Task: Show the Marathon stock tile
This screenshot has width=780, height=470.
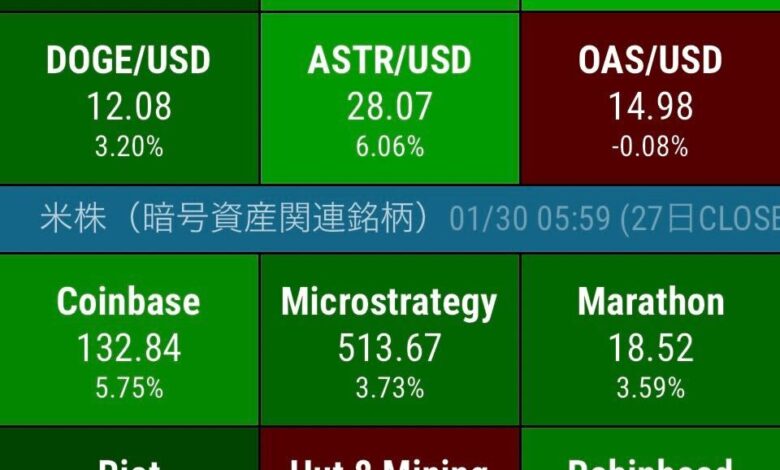Action: point(650,342)
